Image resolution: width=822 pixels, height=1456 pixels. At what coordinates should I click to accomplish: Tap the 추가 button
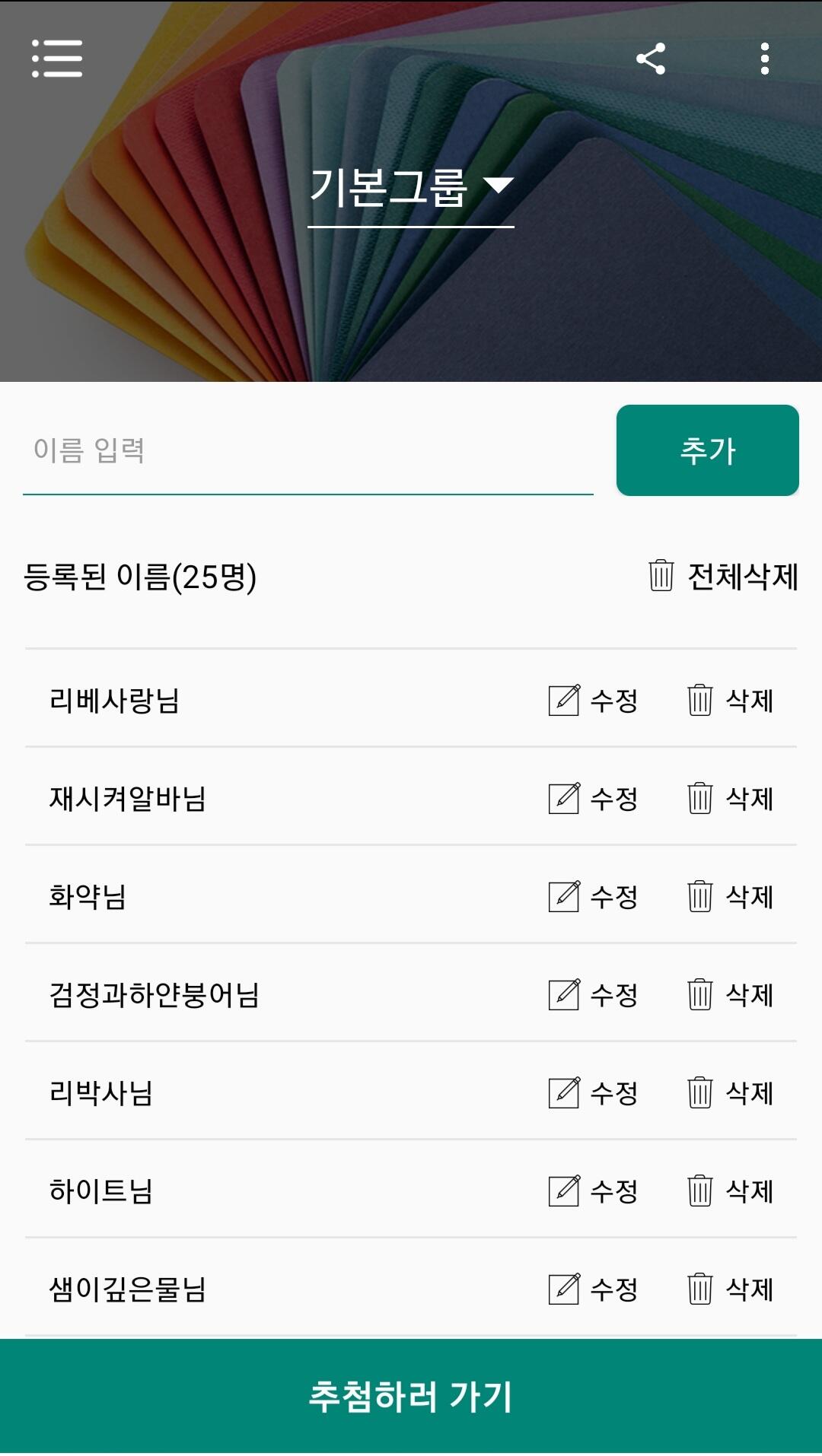pos(708,450)
